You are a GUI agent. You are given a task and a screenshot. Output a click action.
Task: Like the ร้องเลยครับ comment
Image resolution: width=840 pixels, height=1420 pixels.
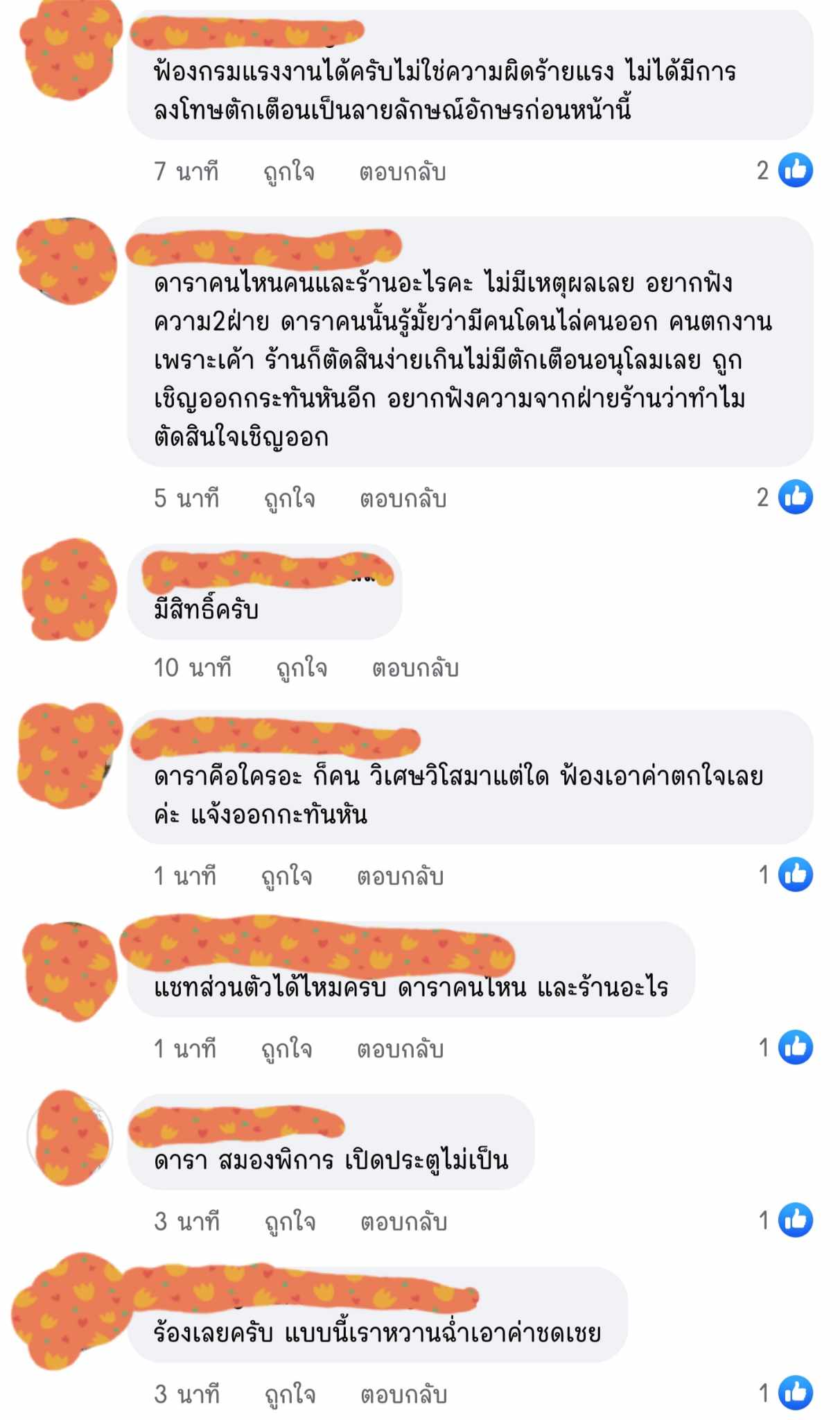(290, 1394)
